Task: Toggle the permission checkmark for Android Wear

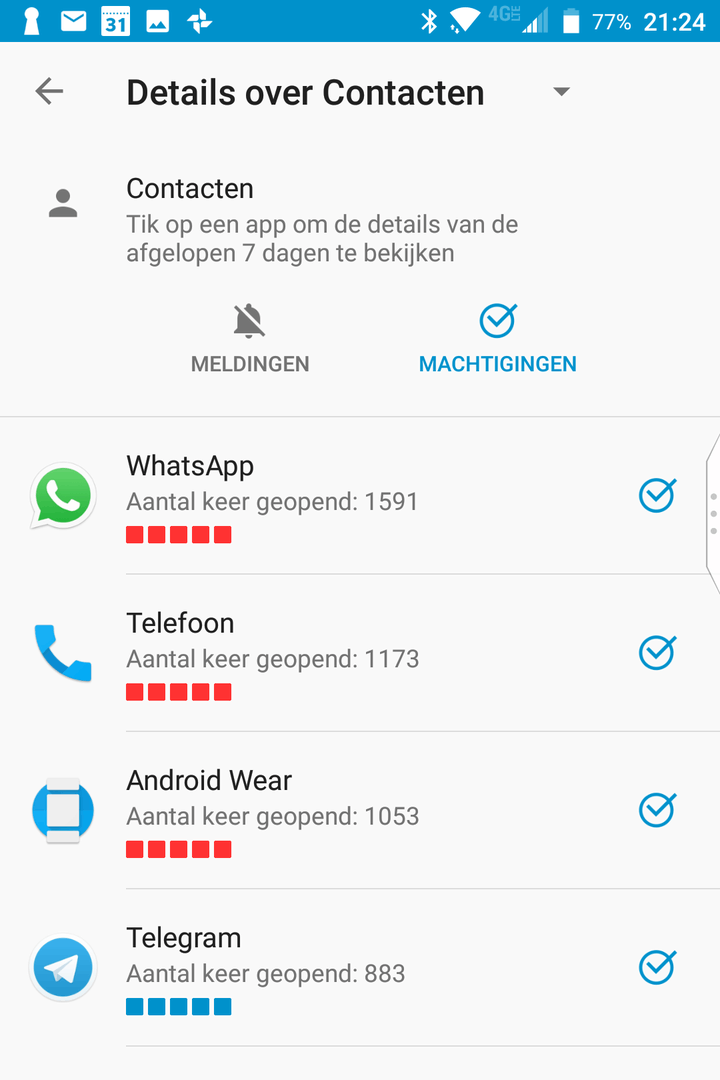Action: tap(657, 810)
